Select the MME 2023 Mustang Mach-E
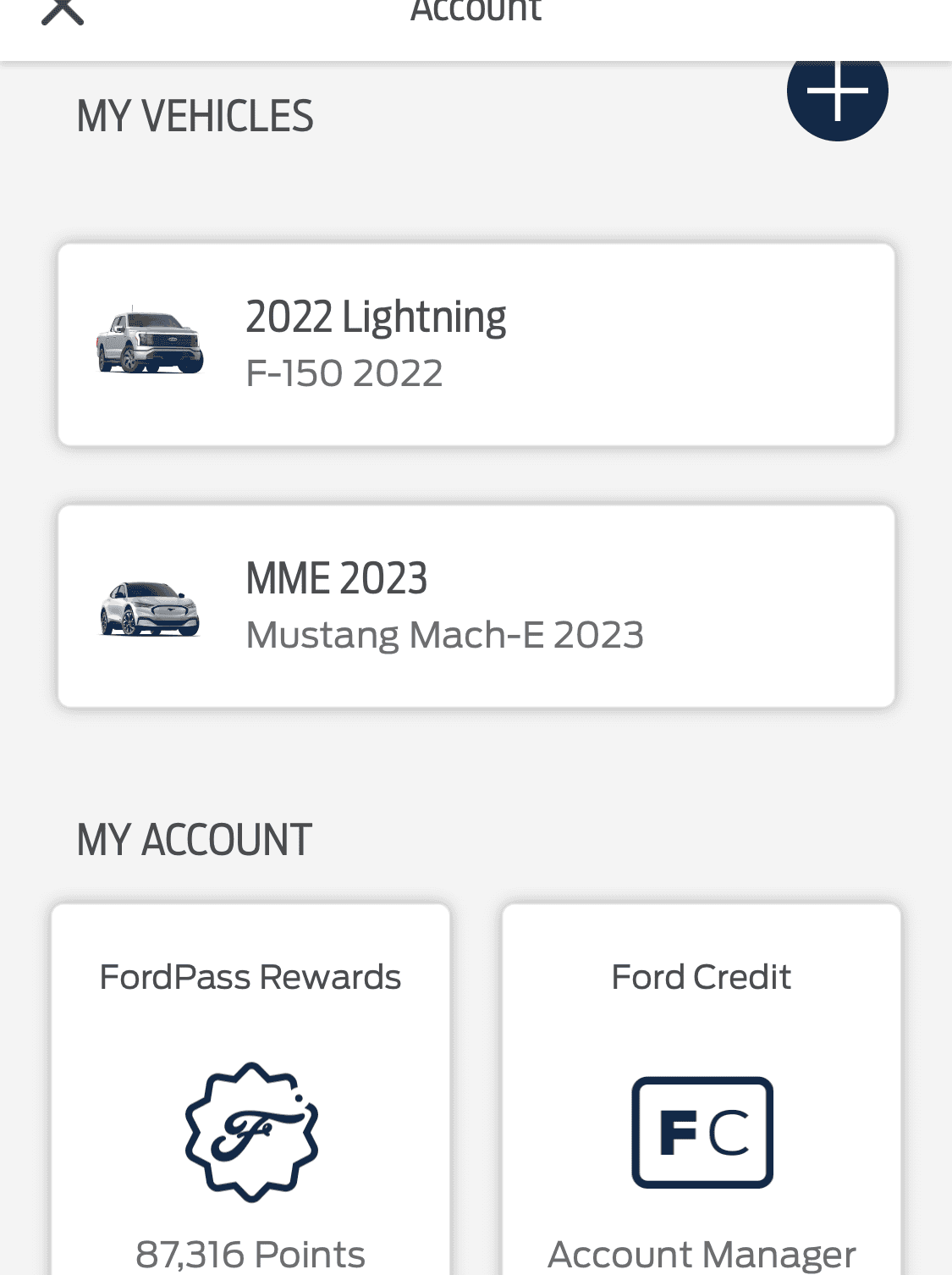This screenshot has height=1275, width=952. [476, 606]
